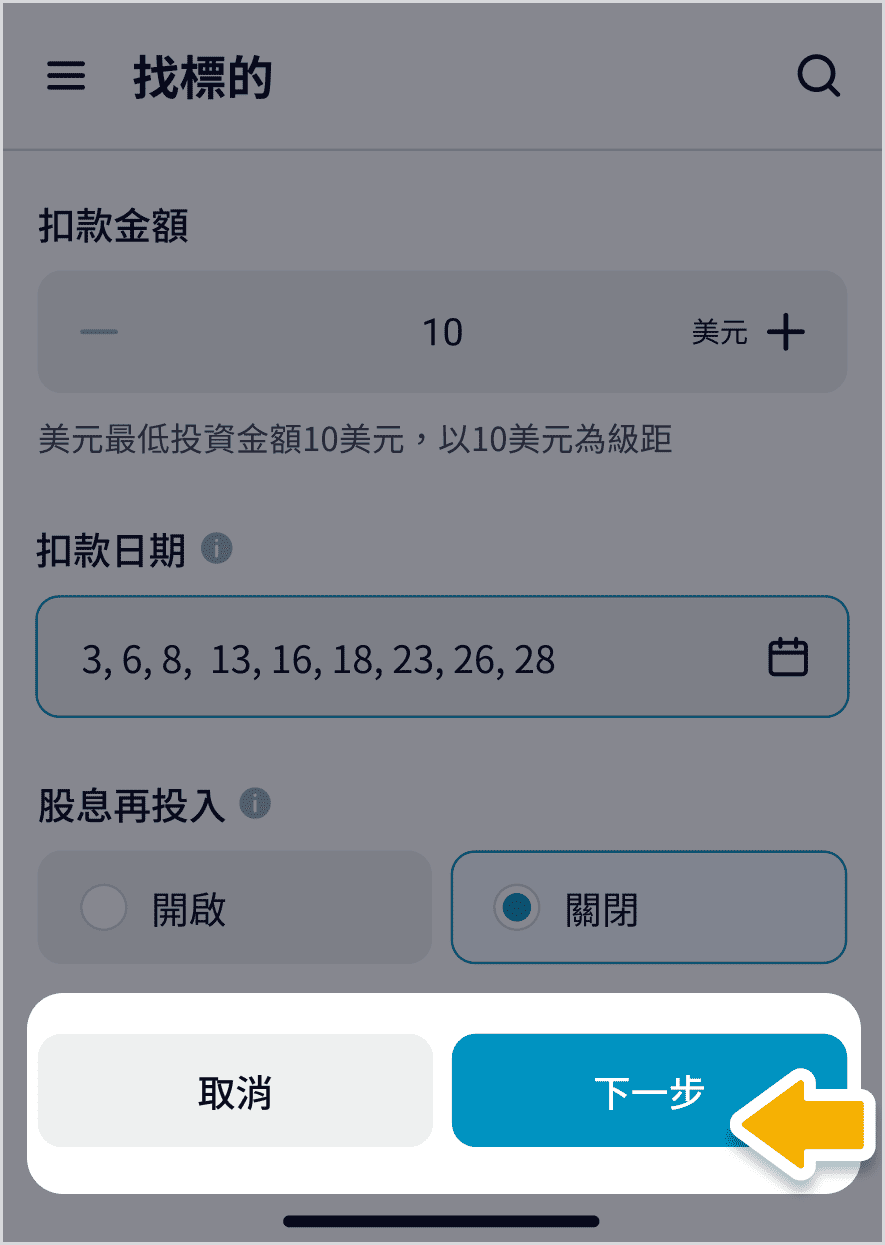Select 開啟 for dividend reinvestment
The image size is (885, 1245).
click(x=235, y=908)
